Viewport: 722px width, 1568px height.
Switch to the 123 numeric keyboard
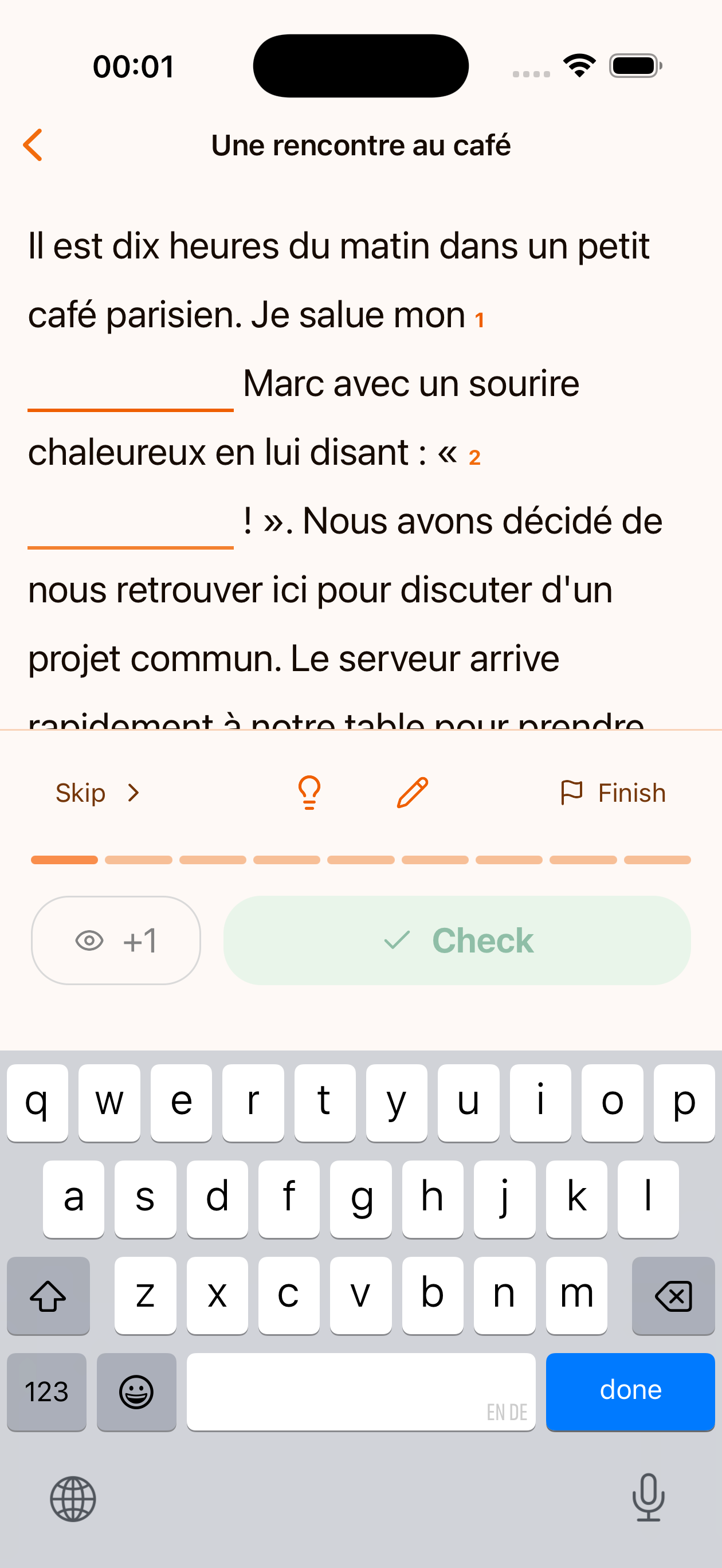(47, 1391)
